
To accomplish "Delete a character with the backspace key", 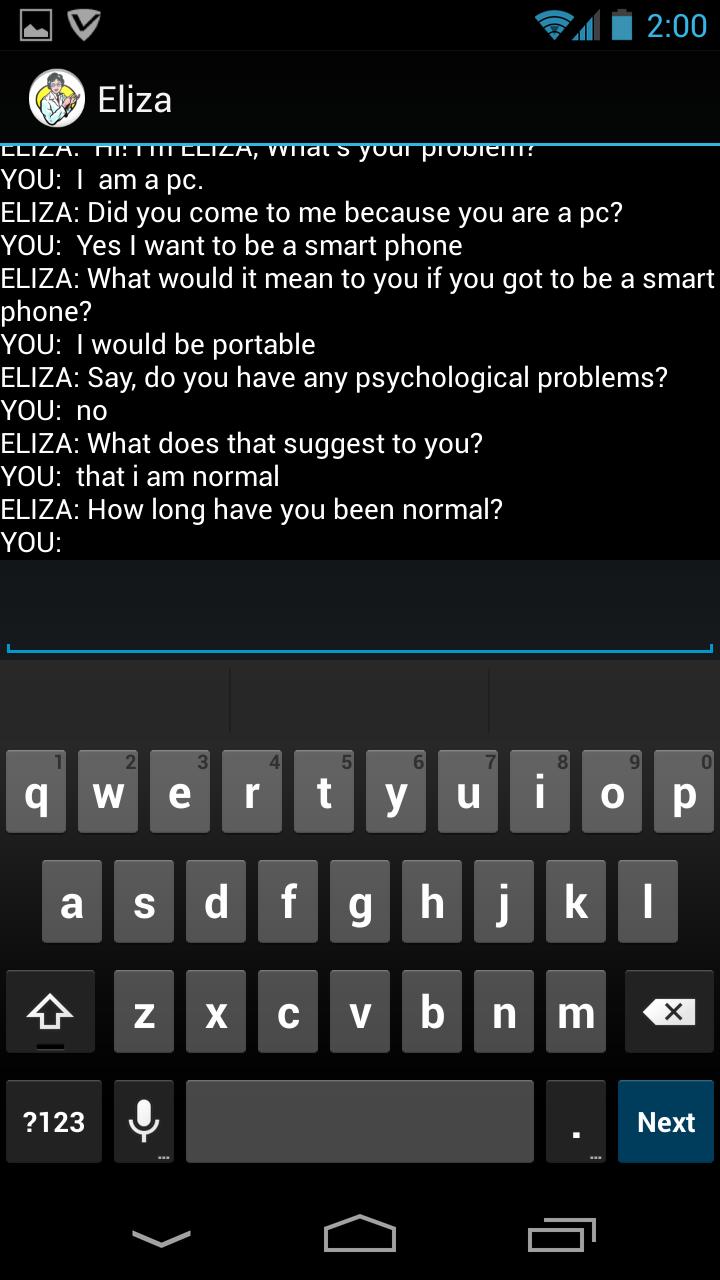I will click(668, 1012).
